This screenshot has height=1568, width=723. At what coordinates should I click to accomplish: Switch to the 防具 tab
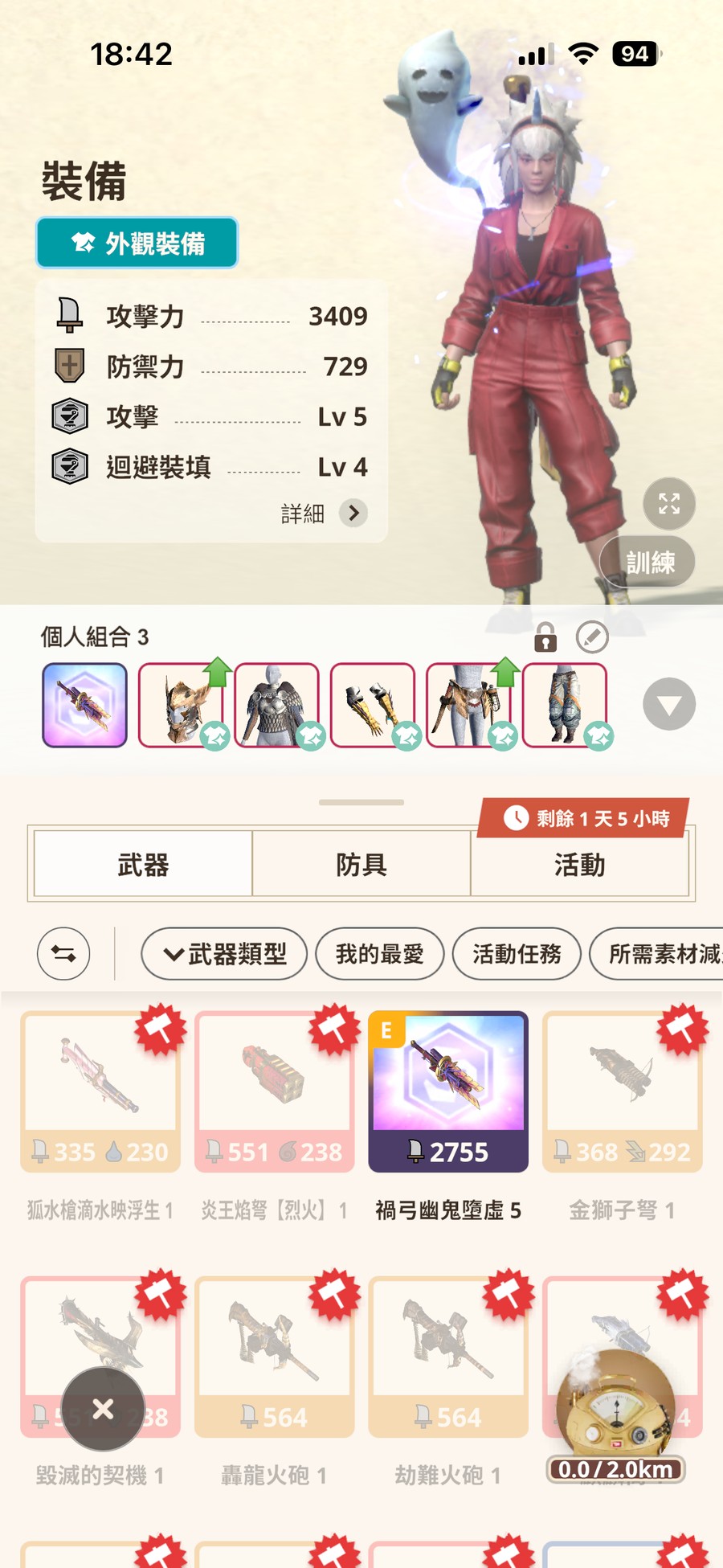361,865
